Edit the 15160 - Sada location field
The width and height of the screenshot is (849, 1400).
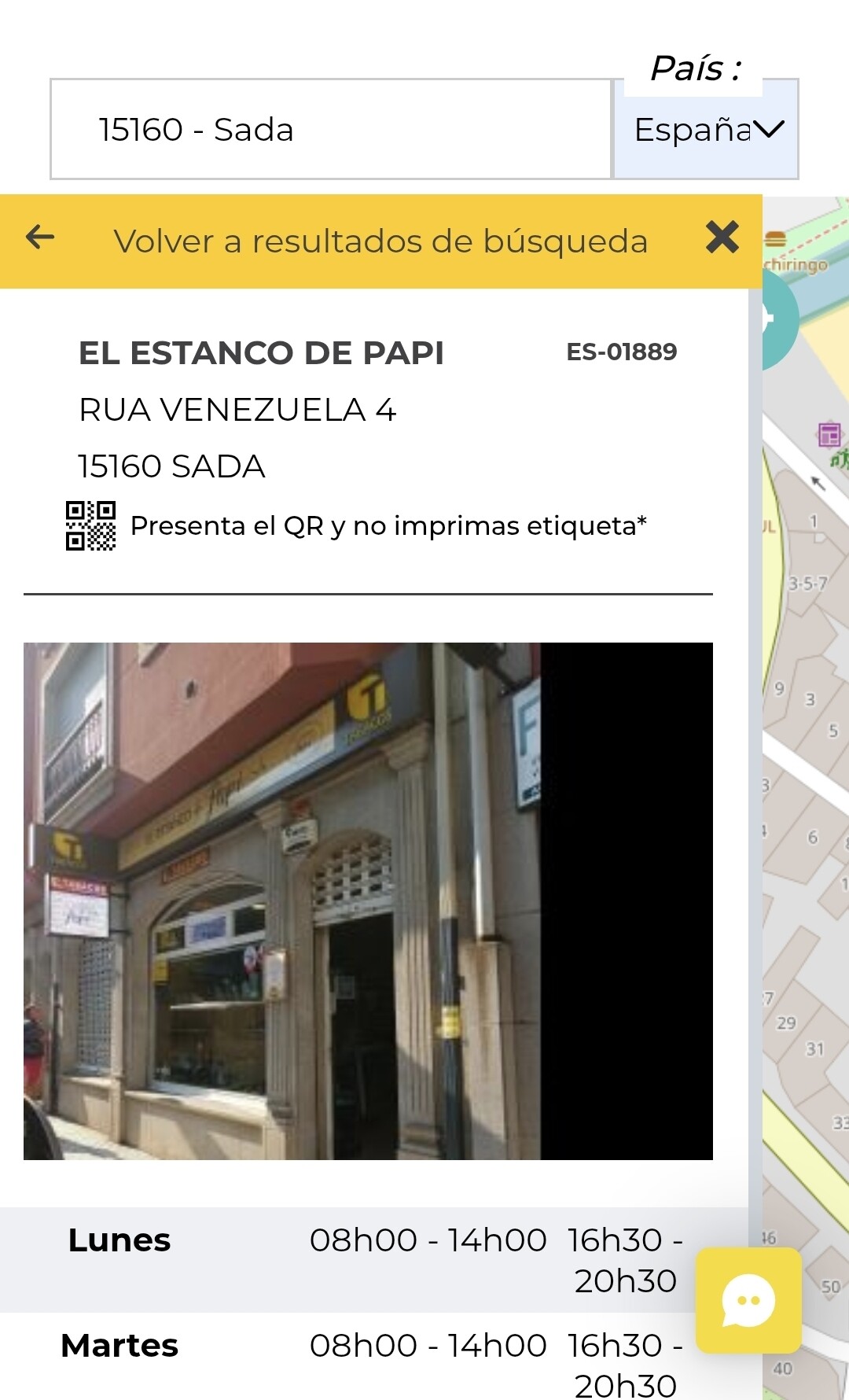tap(330, 130)
